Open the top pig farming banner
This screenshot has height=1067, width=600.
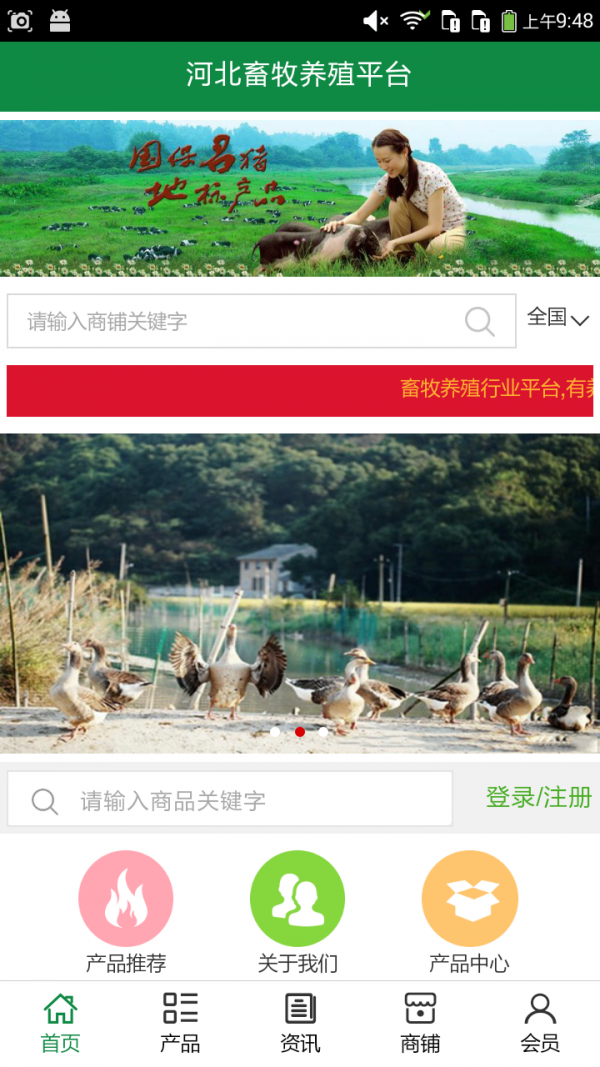(300, 198)
